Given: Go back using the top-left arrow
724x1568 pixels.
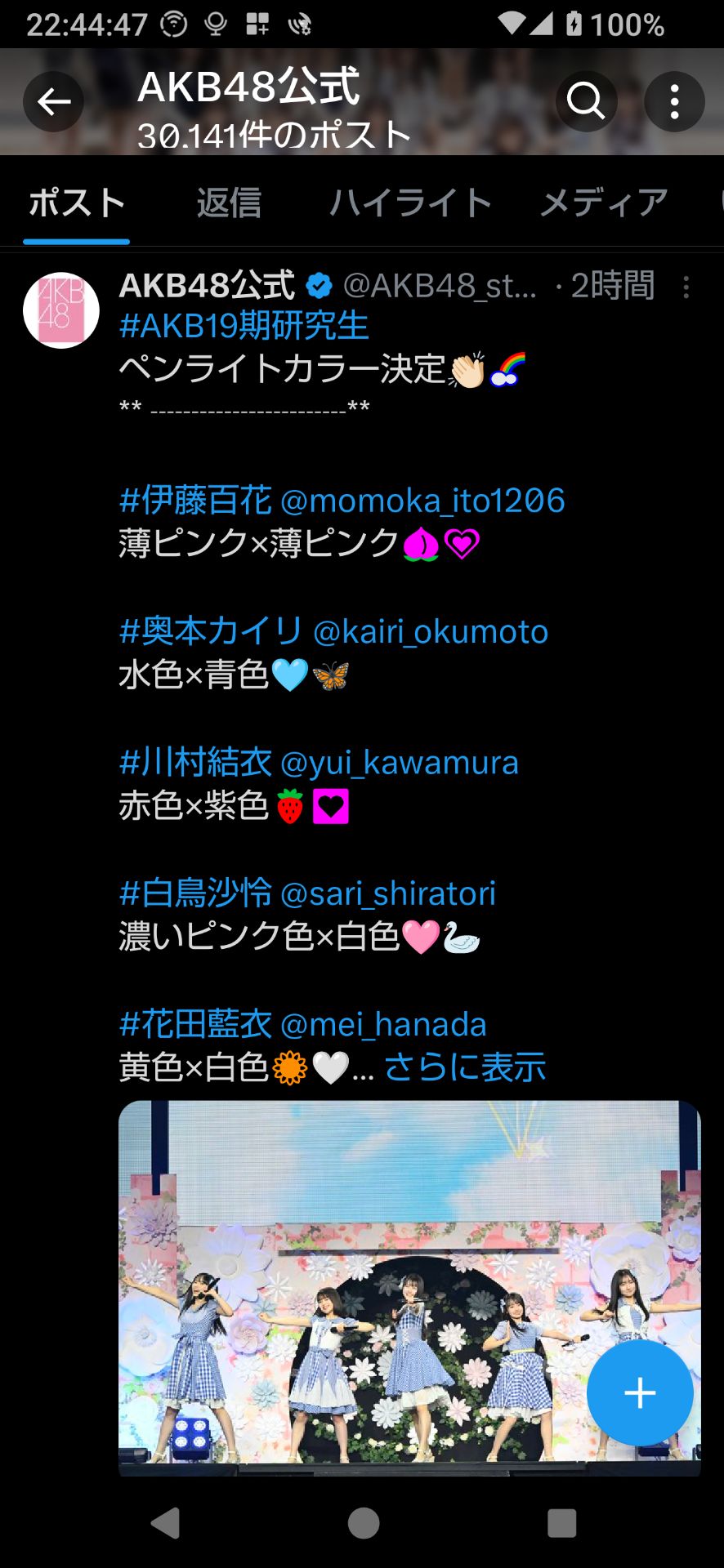Looking at the screenshot, I should coord(53,102).
